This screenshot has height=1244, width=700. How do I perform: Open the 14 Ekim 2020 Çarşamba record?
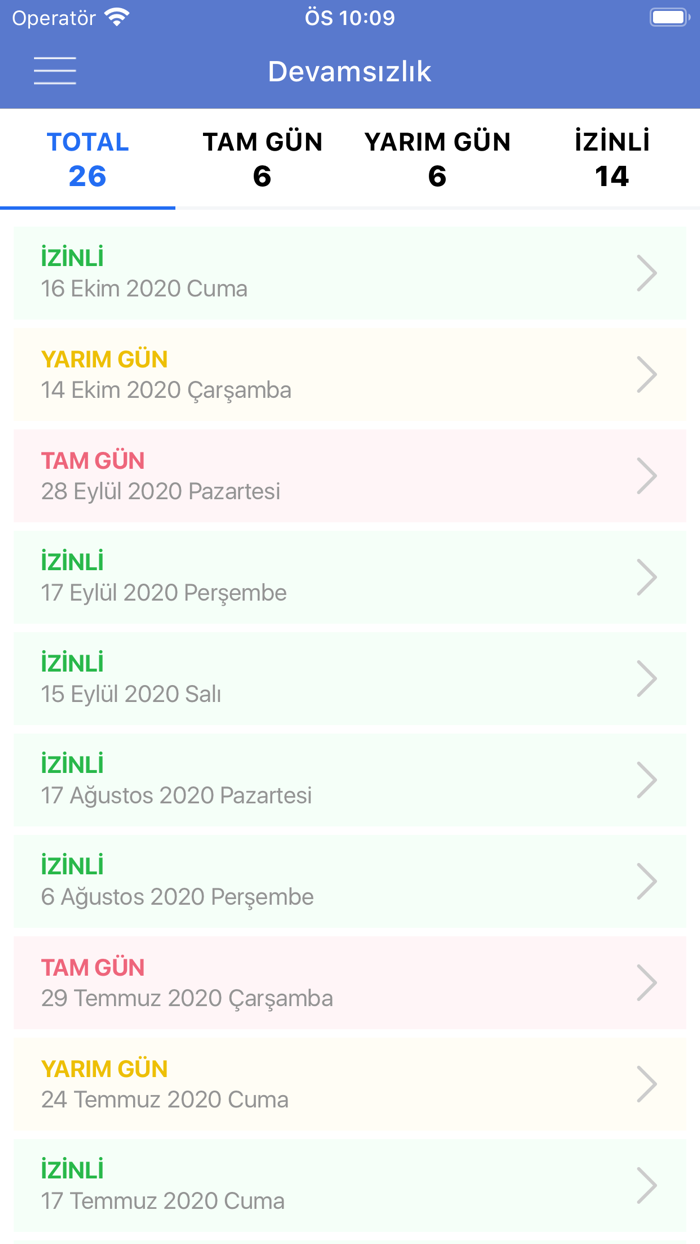click(349, 374)
